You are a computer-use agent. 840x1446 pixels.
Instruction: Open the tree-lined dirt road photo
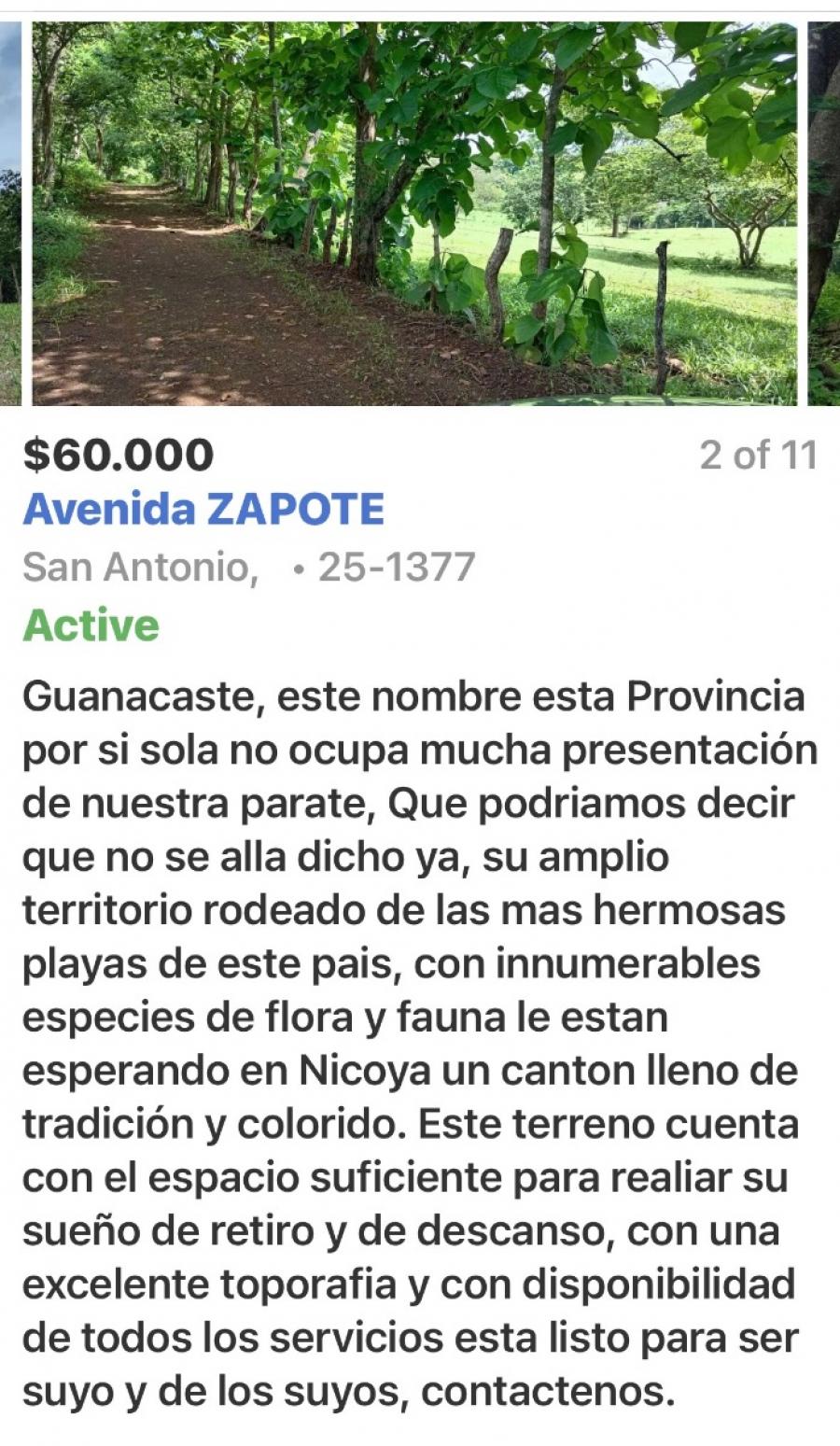coord(414,213)
